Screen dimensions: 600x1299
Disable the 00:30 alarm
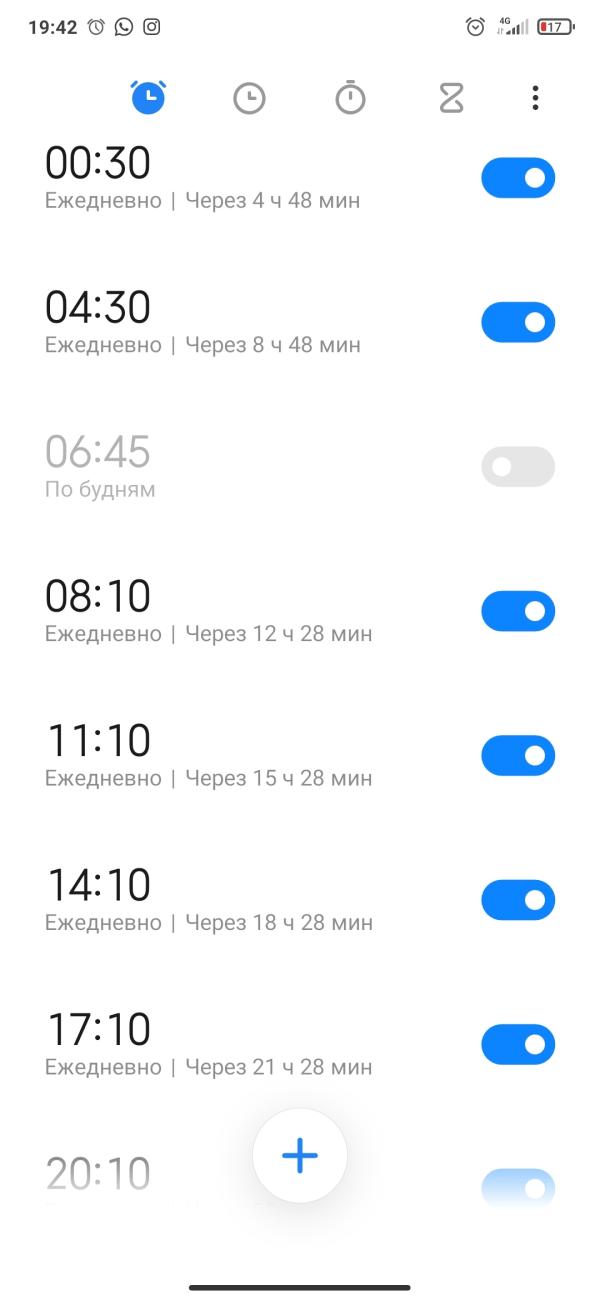pyautogui.click(x=518, y=178)
